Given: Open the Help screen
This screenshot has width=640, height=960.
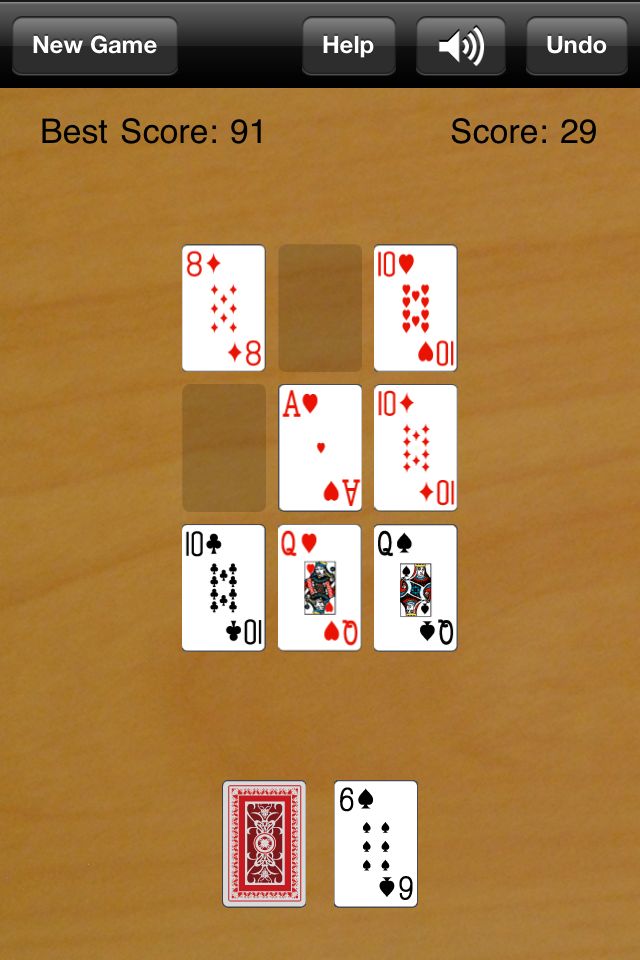Looking at the screenshot, I should coord(348,45).
